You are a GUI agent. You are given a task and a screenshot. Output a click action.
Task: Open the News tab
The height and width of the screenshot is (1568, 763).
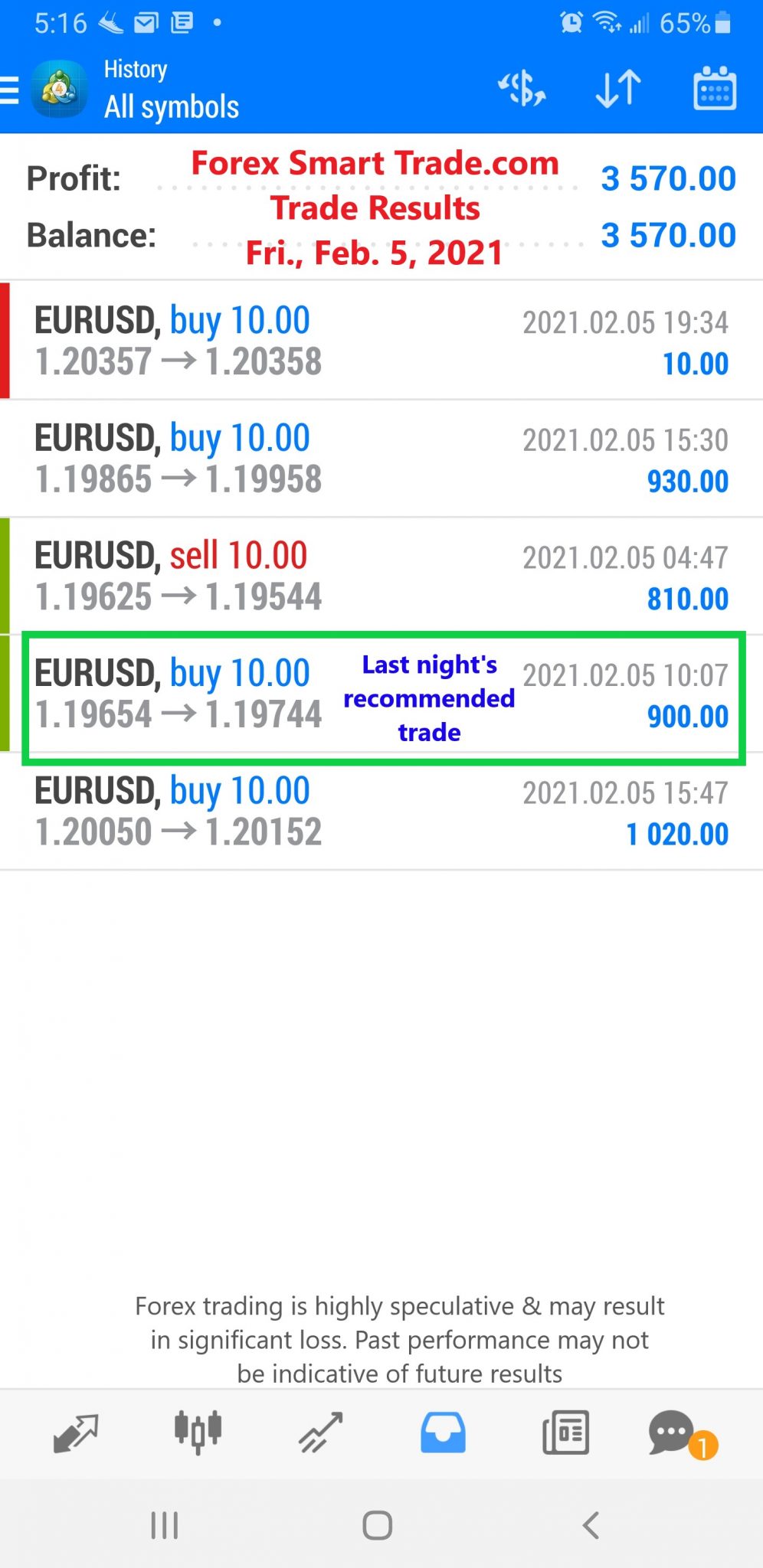[x=565, y=1432]
